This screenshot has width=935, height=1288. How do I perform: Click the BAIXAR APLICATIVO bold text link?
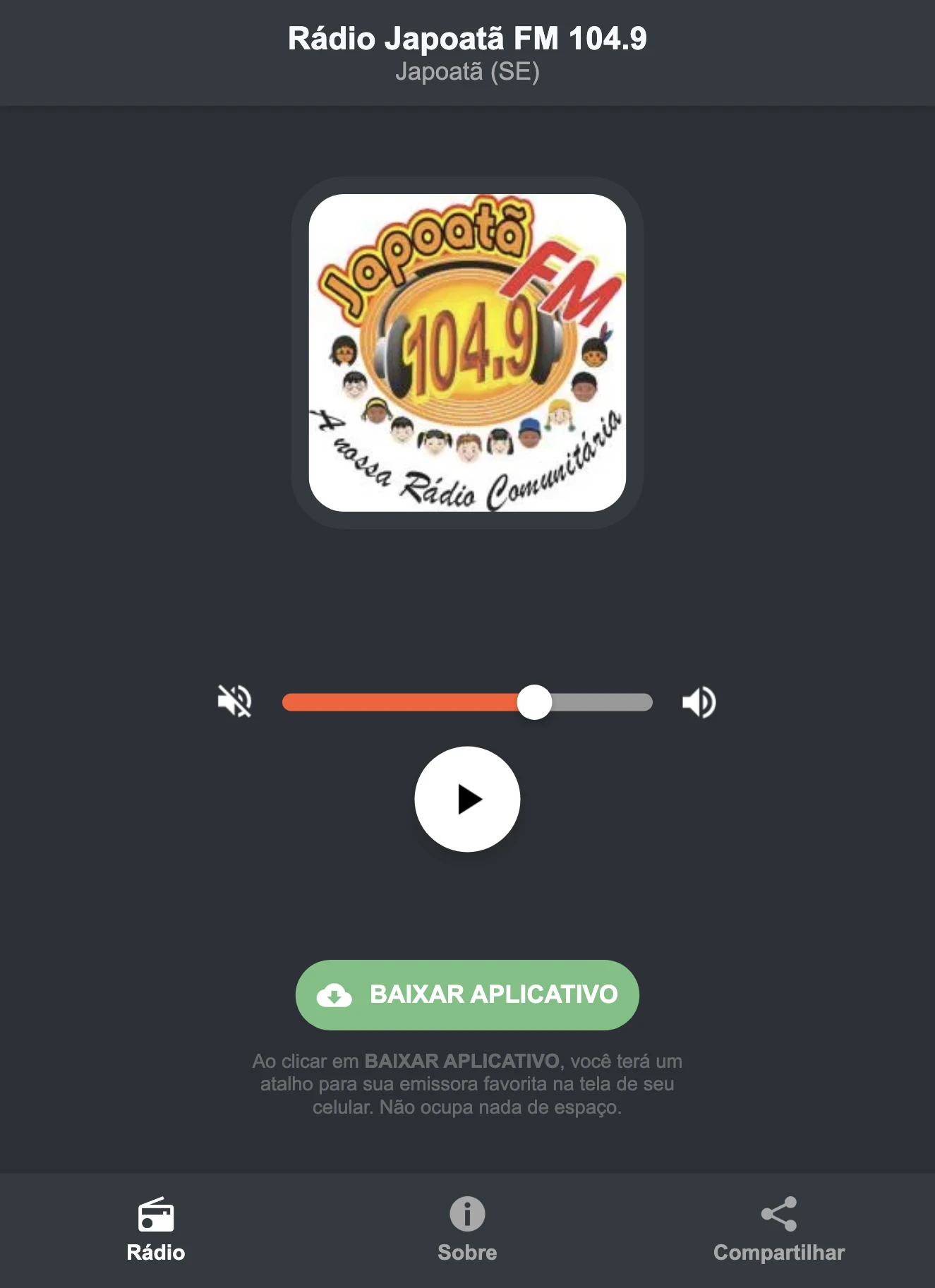tap(462, 1059)
